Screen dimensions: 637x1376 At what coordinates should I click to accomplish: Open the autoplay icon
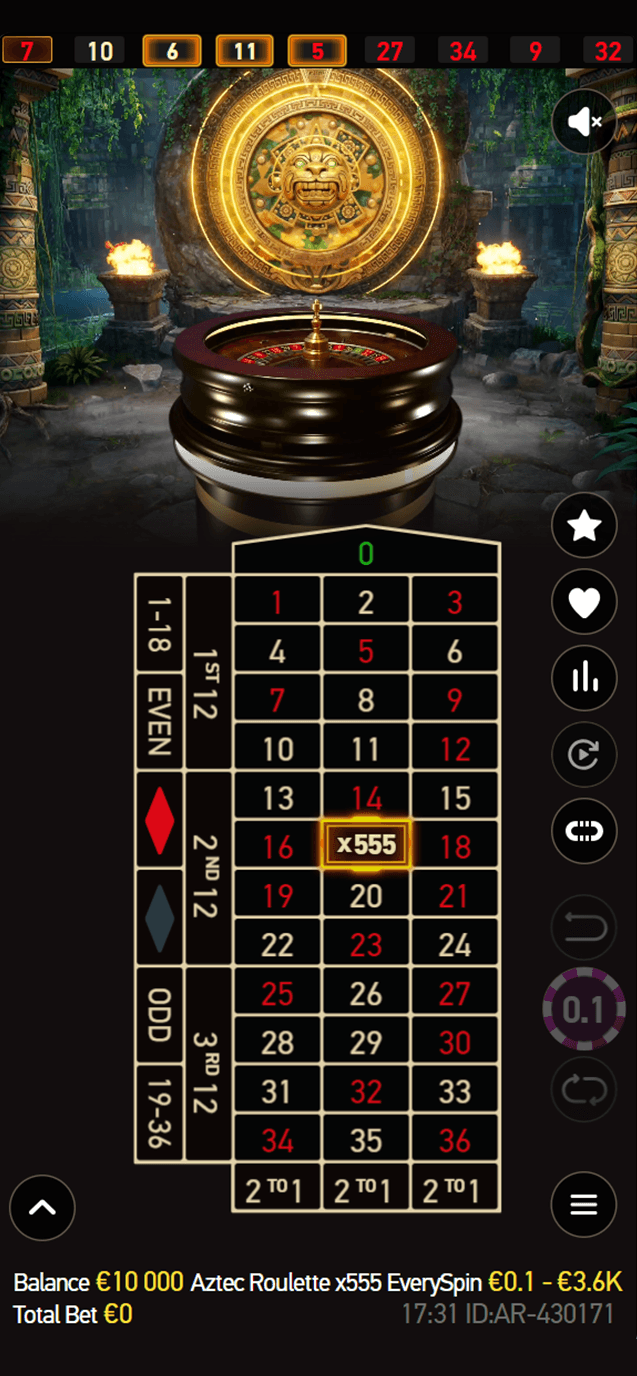click(584, 754)
